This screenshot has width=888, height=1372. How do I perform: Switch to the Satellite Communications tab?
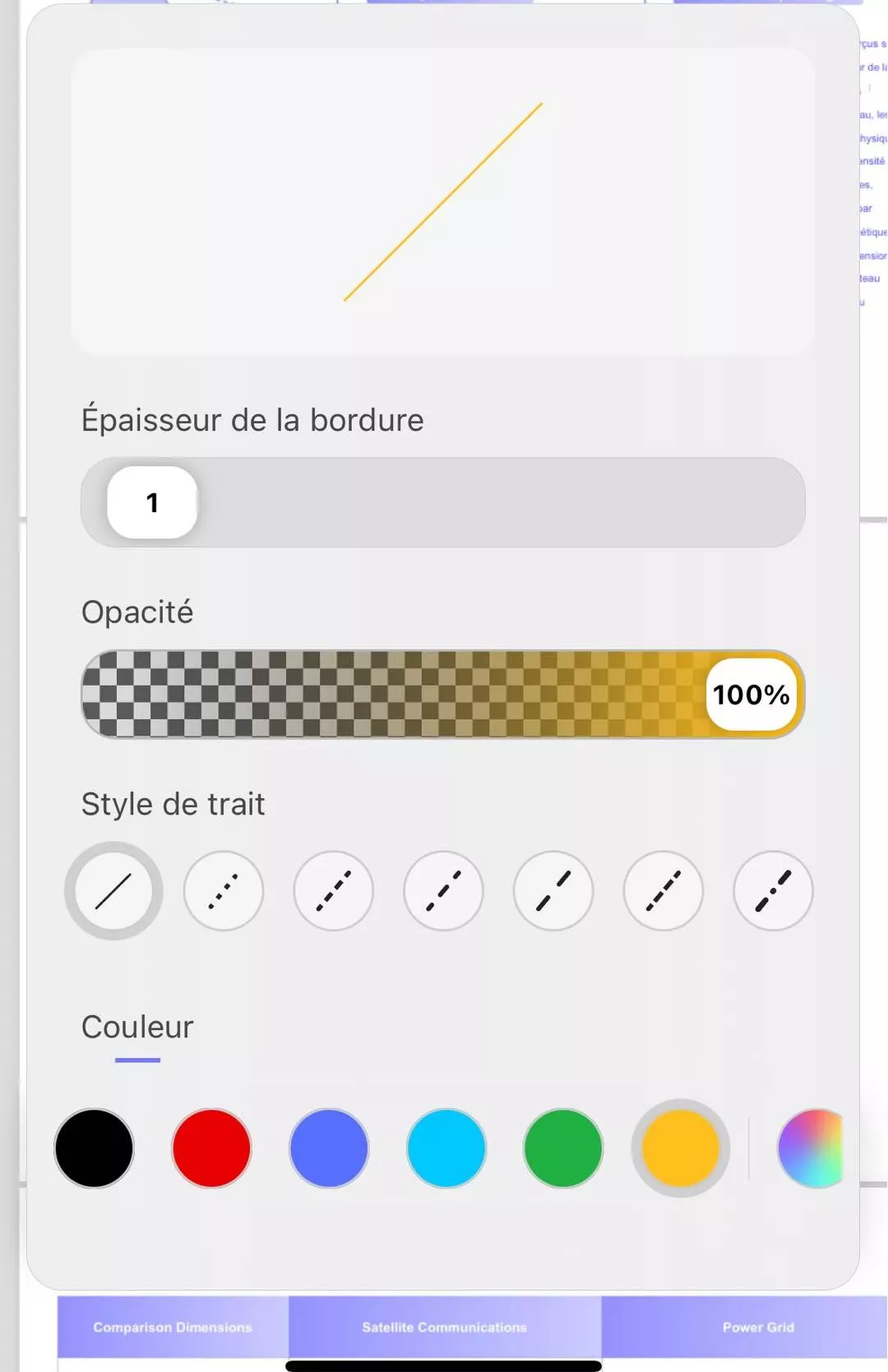point(444,1326)
